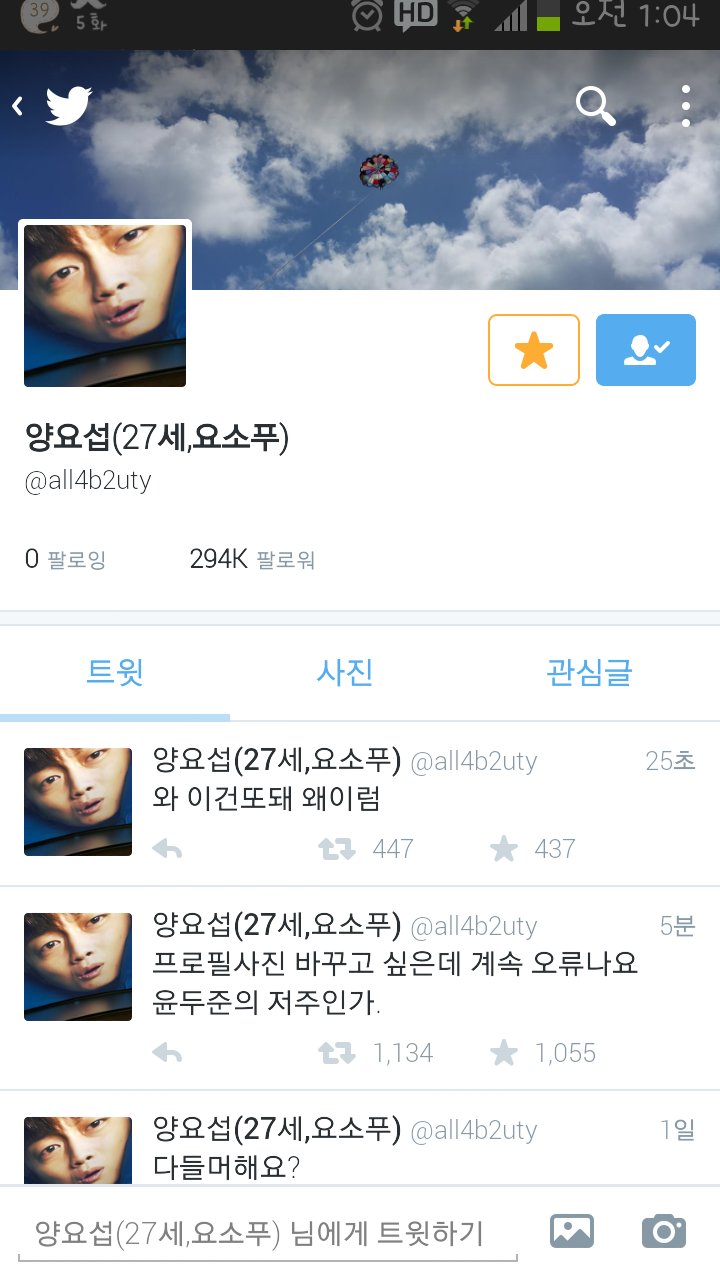Reply to the 윤두준의 저주인가 tweet
Viewport: 720px width, 1280px height.
[167, 1053]
